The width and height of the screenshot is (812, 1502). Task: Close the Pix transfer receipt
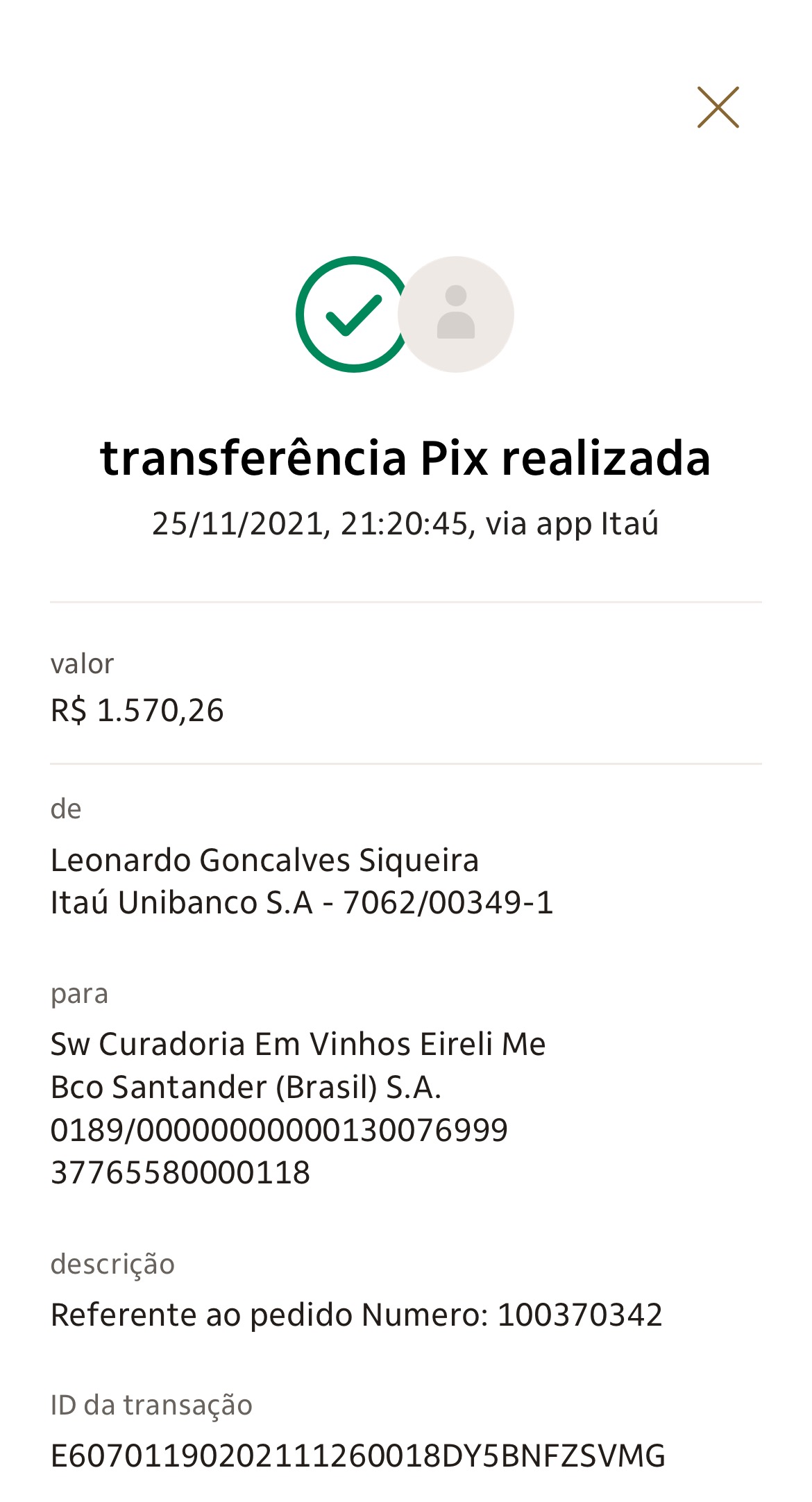pos(718,108)
